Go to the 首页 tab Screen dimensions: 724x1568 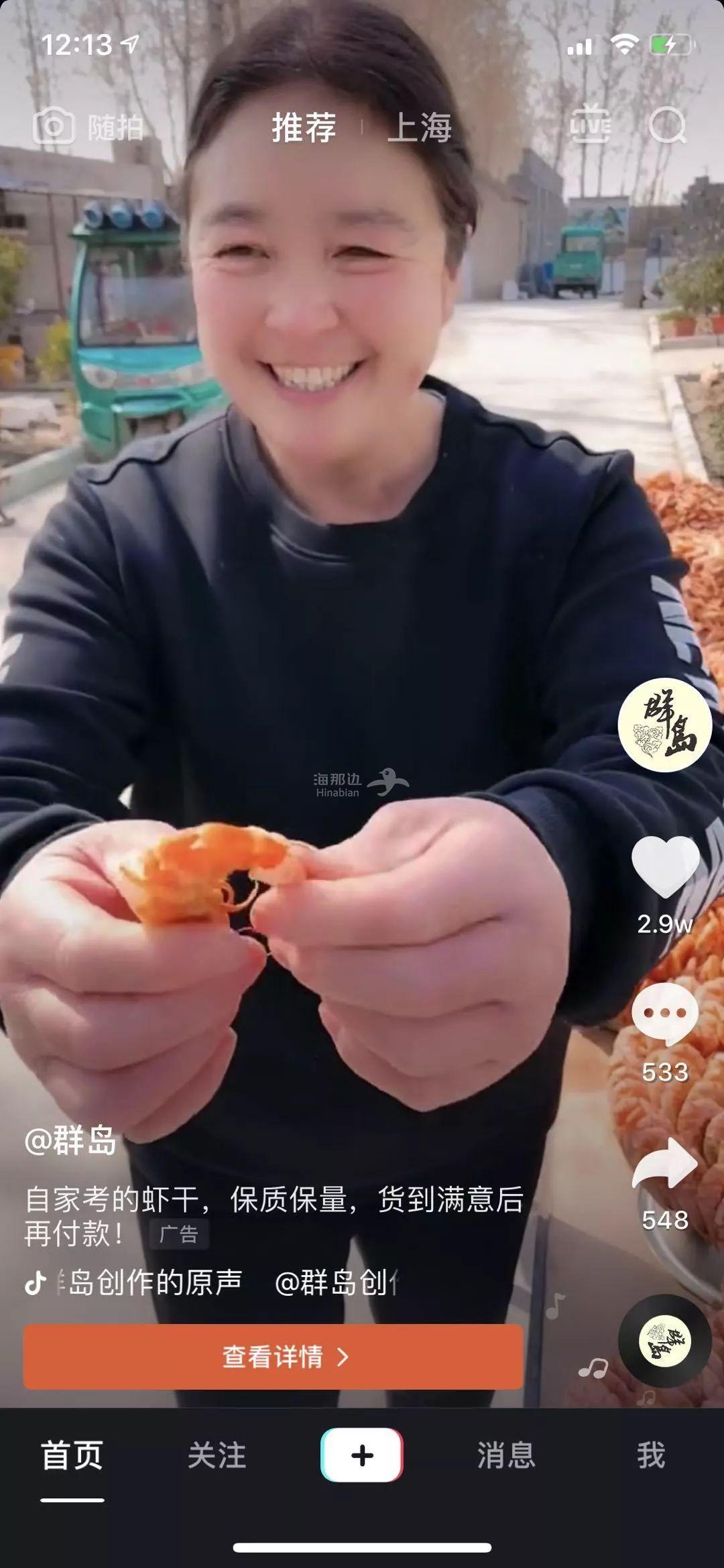72,1455
